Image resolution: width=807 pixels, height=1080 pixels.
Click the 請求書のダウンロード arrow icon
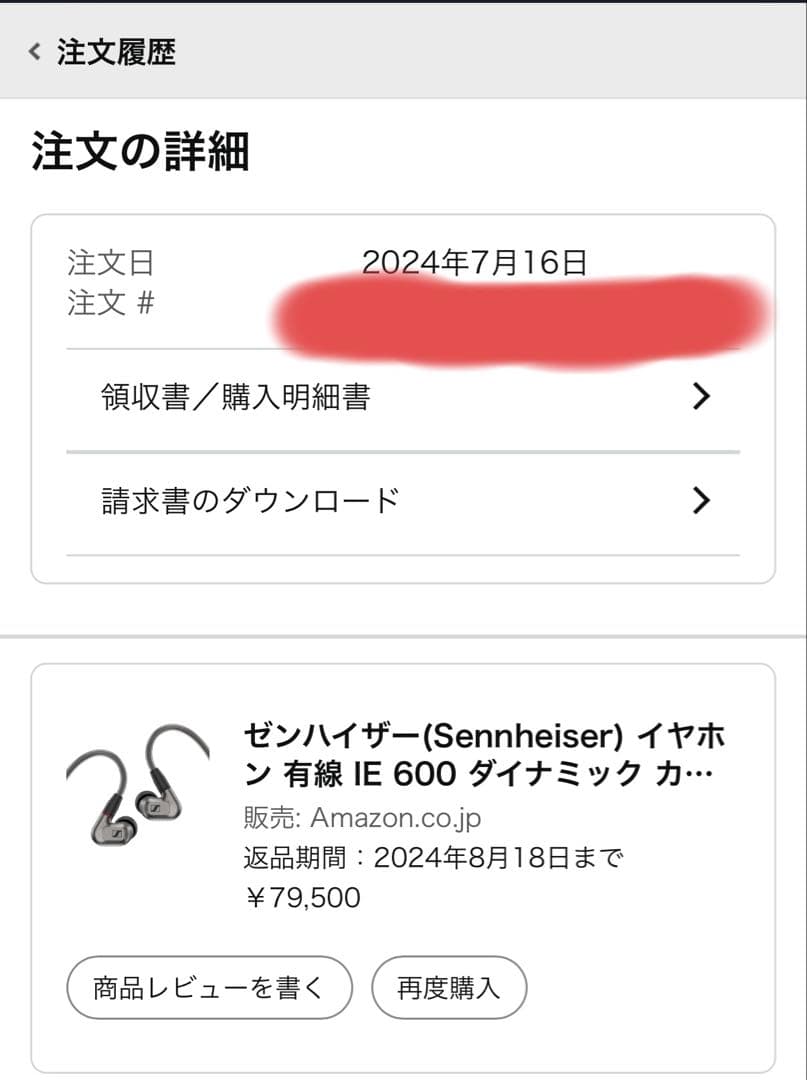click(702, 500)
